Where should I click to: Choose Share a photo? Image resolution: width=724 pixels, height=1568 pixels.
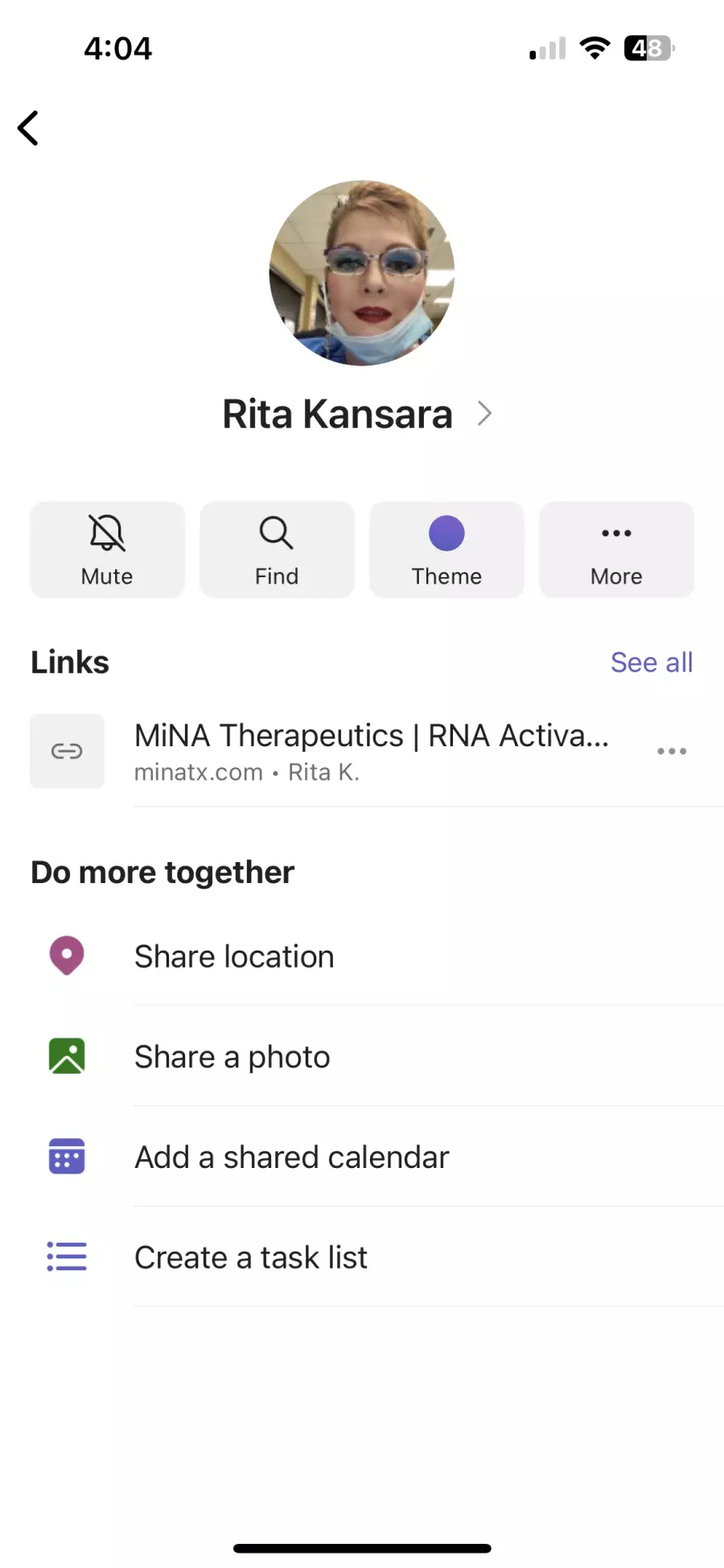tap(362, 1056)
